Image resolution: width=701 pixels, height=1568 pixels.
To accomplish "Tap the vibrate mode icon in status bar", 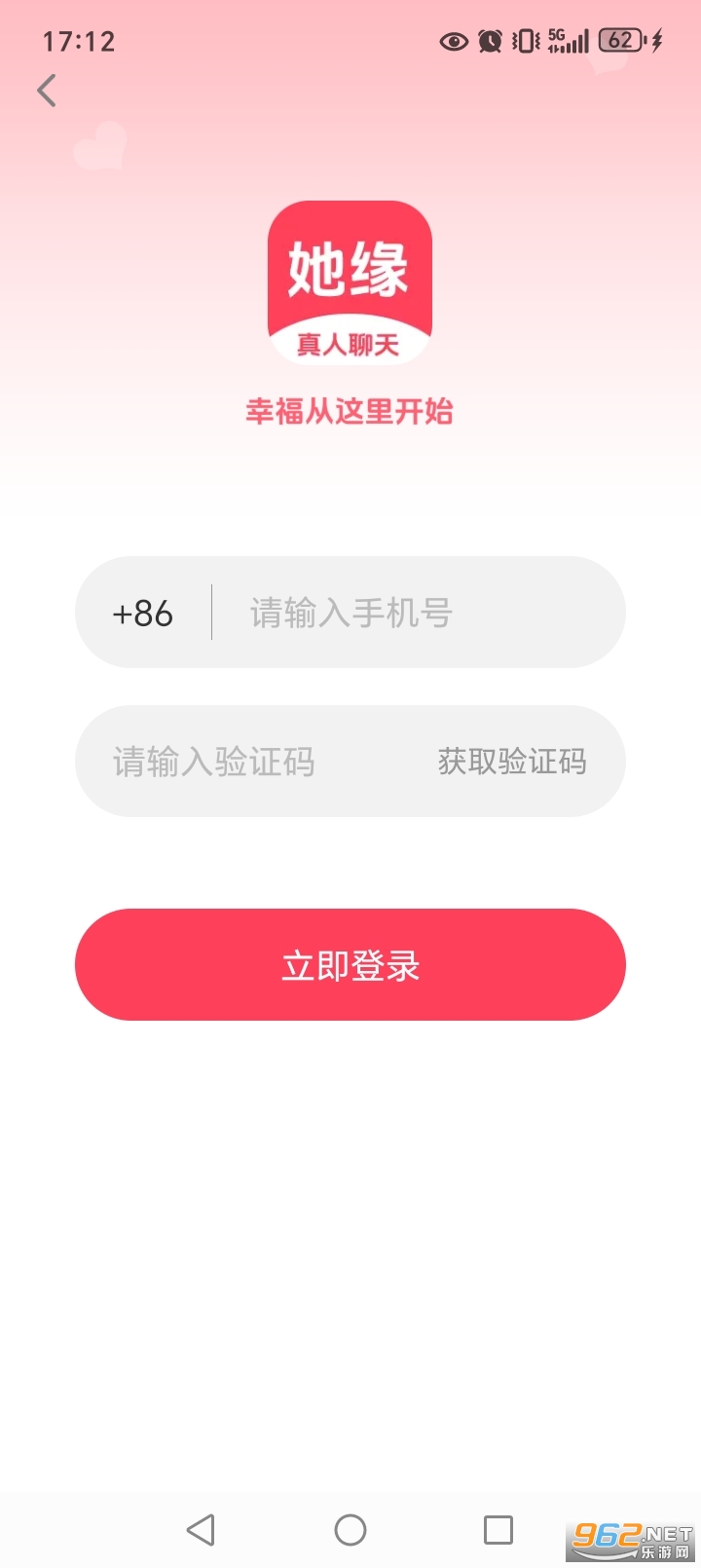I will coord(526,41).
